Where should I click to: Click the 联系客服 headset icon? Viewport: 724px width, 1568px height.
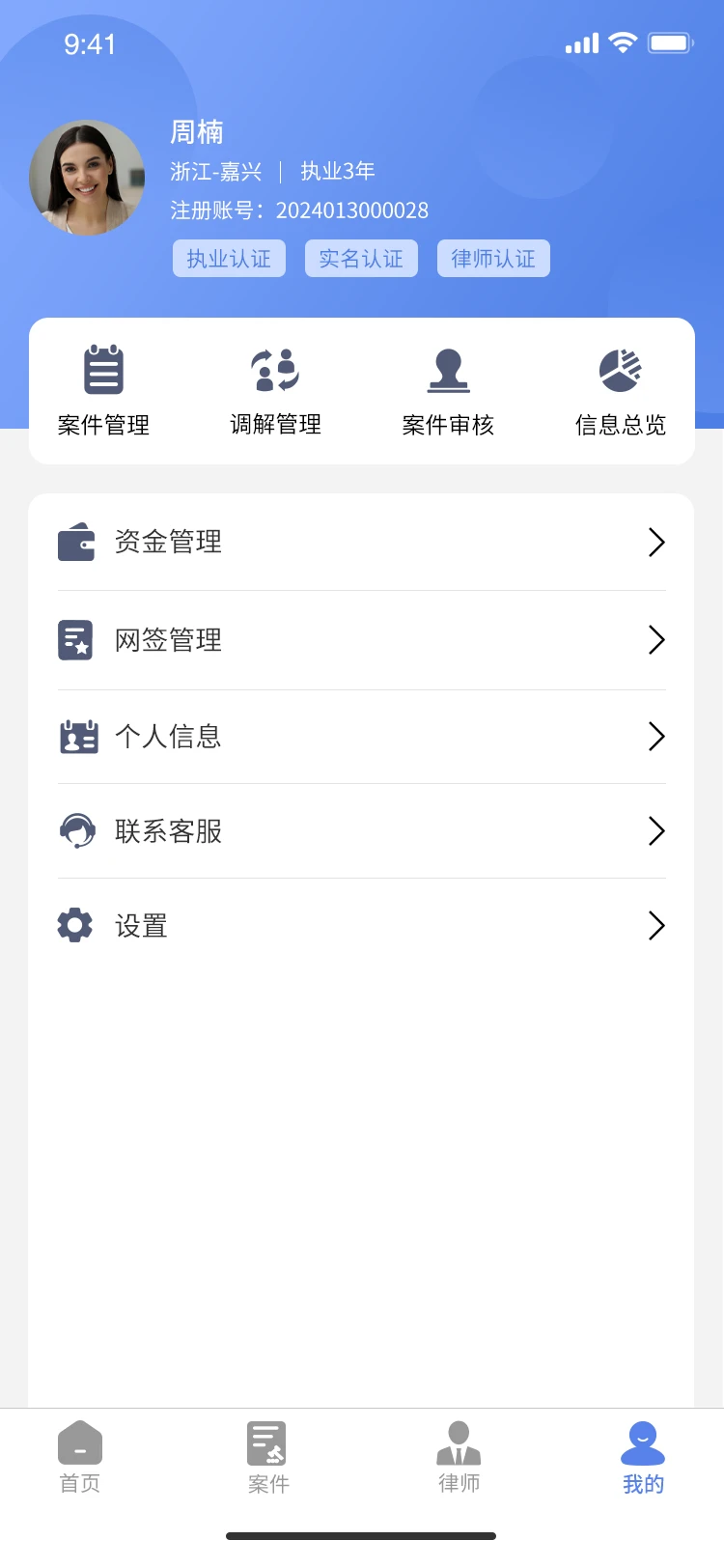click(x=76, y=830)
